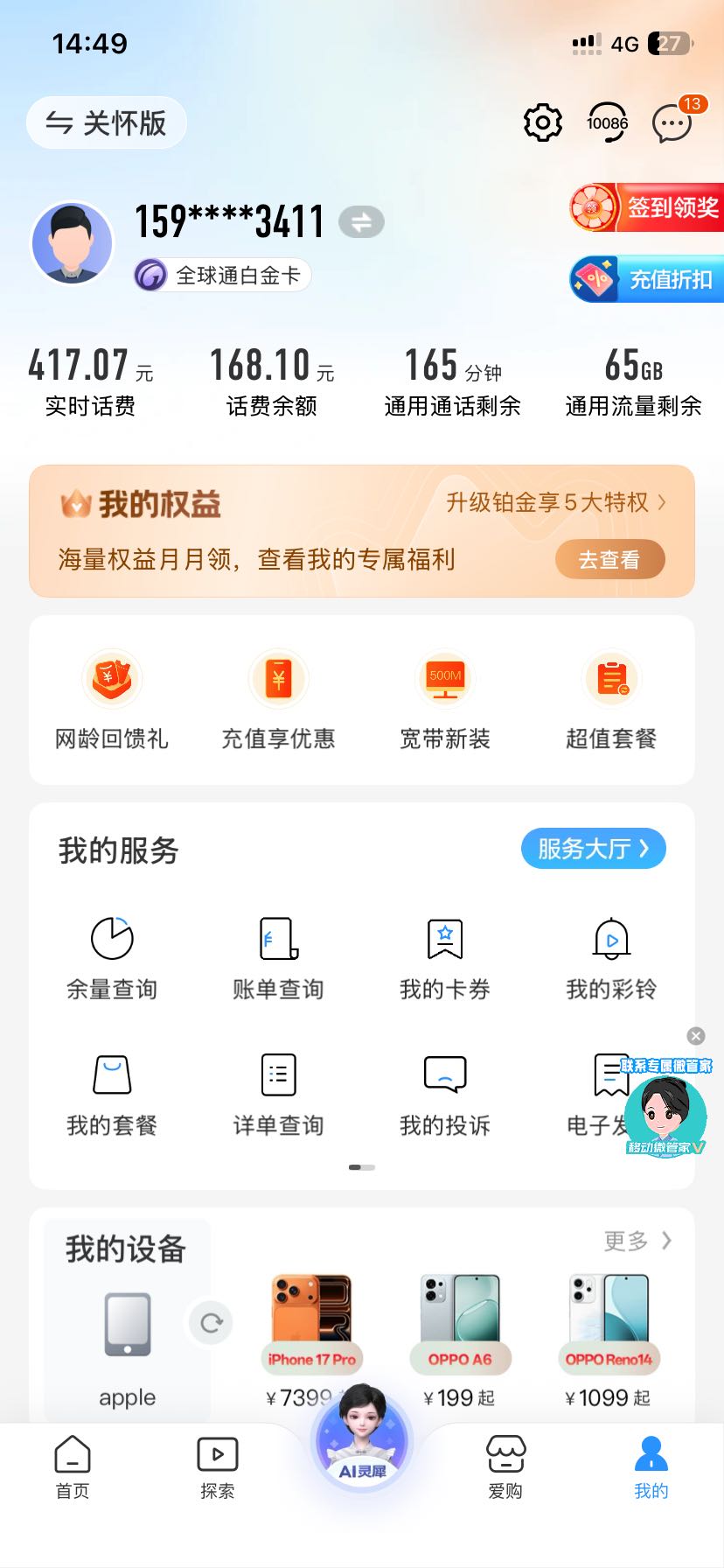The image size is (724, 1568).
Task: Go to 服务大厅
Action: [x=593, y=849]
